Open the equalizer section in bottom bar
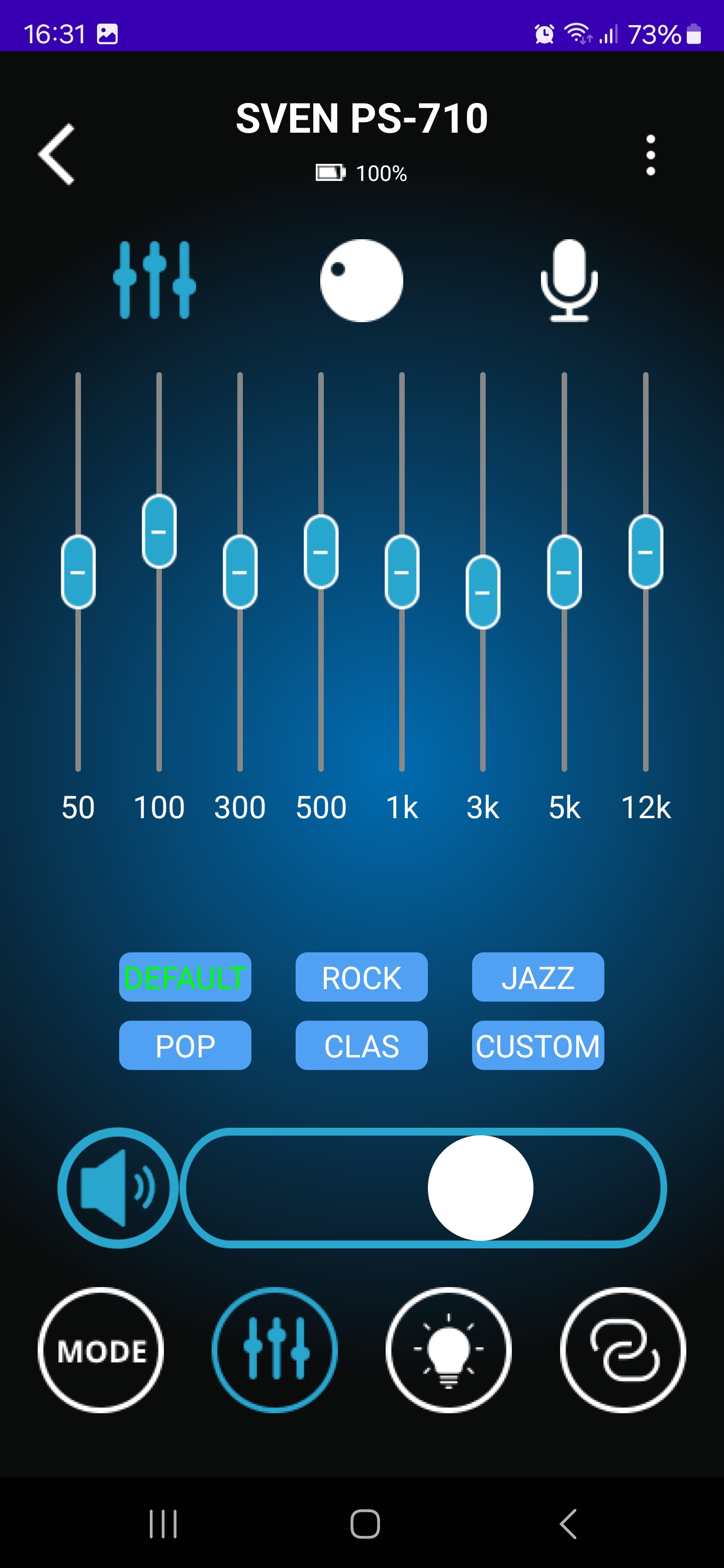 coord(275,1349)
